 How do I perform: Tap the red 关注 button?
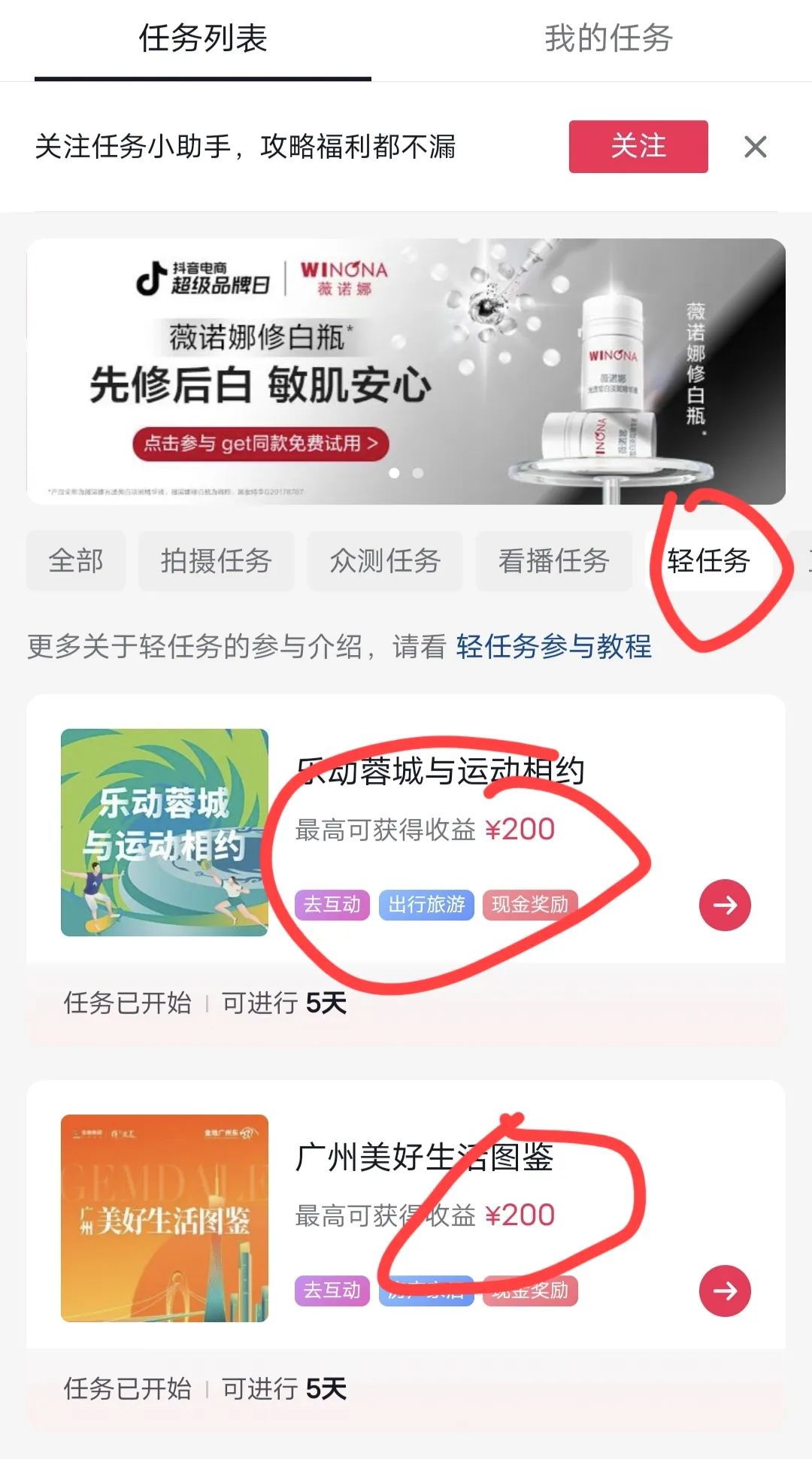[638, 147]
